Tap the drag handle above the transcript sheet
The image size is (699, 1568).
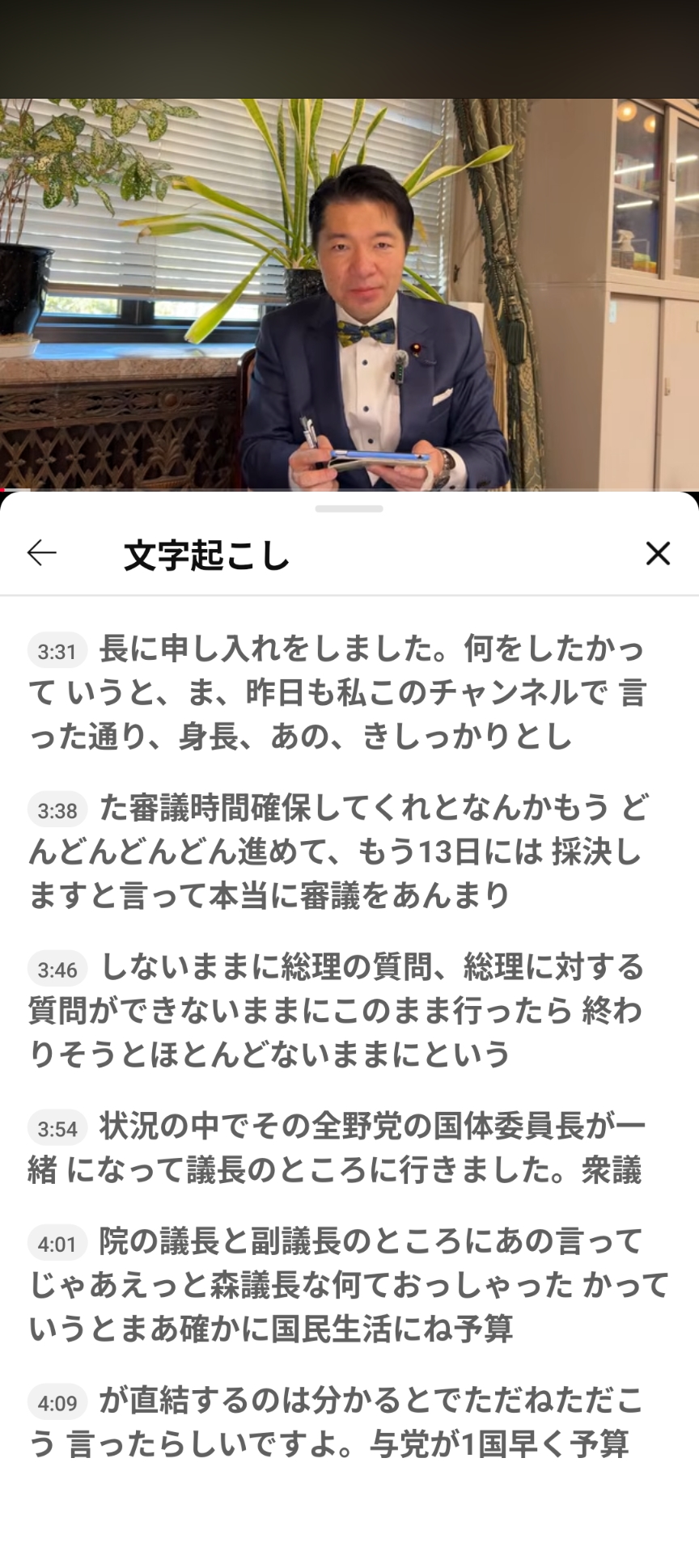point(349,509)
